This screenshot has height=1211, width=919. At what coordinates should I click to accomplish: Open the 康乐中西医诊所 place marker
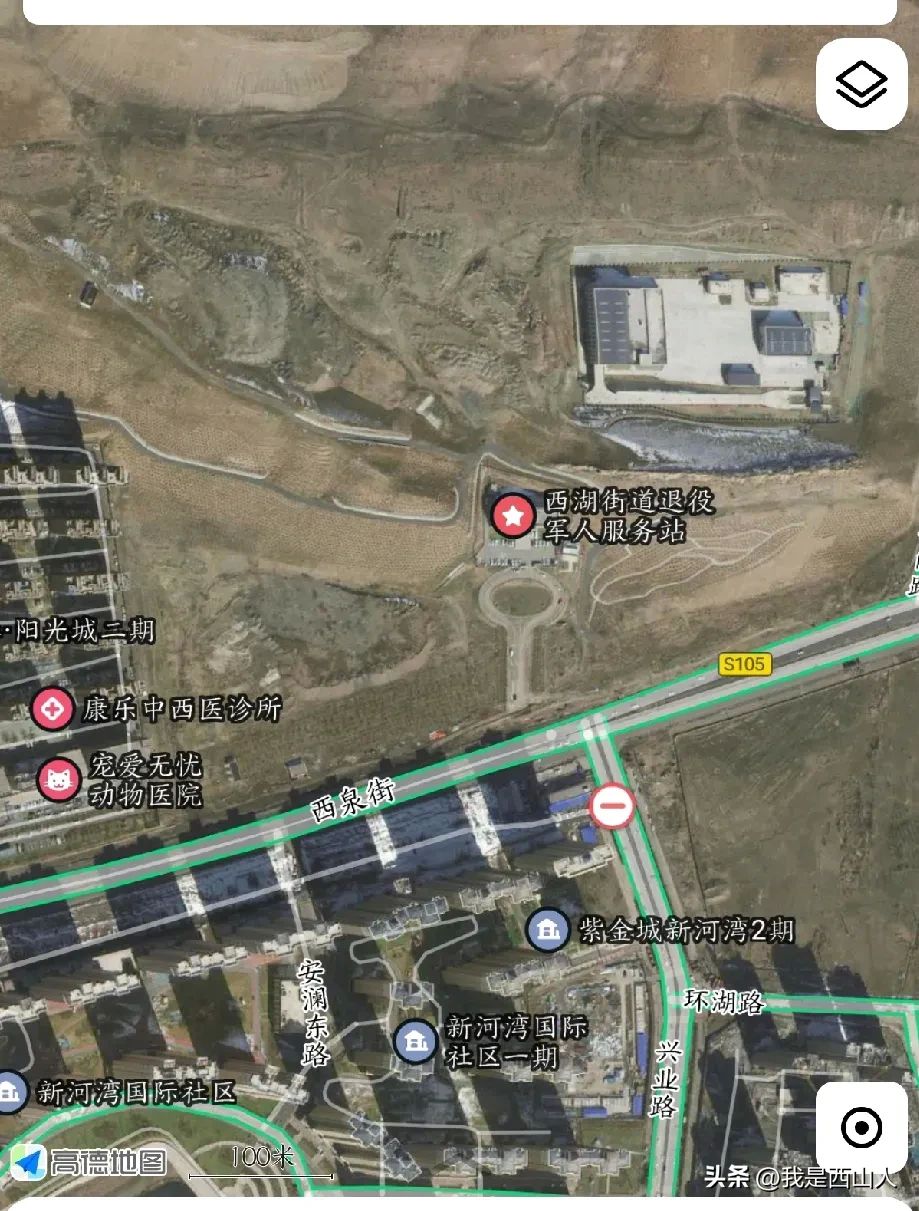point(52,709)
